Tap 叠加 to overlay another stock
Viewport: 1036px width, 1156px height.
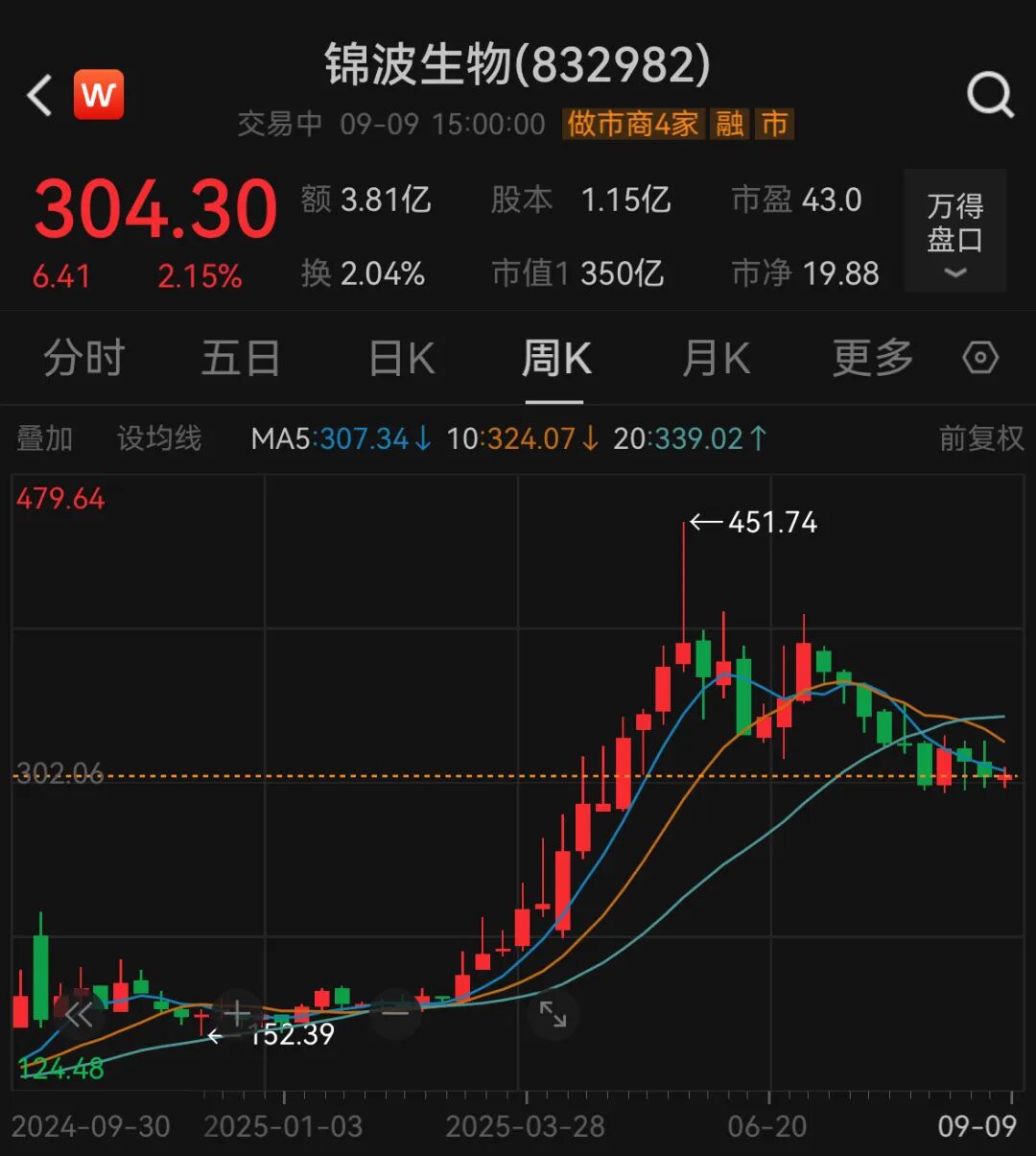pos(45,438)
